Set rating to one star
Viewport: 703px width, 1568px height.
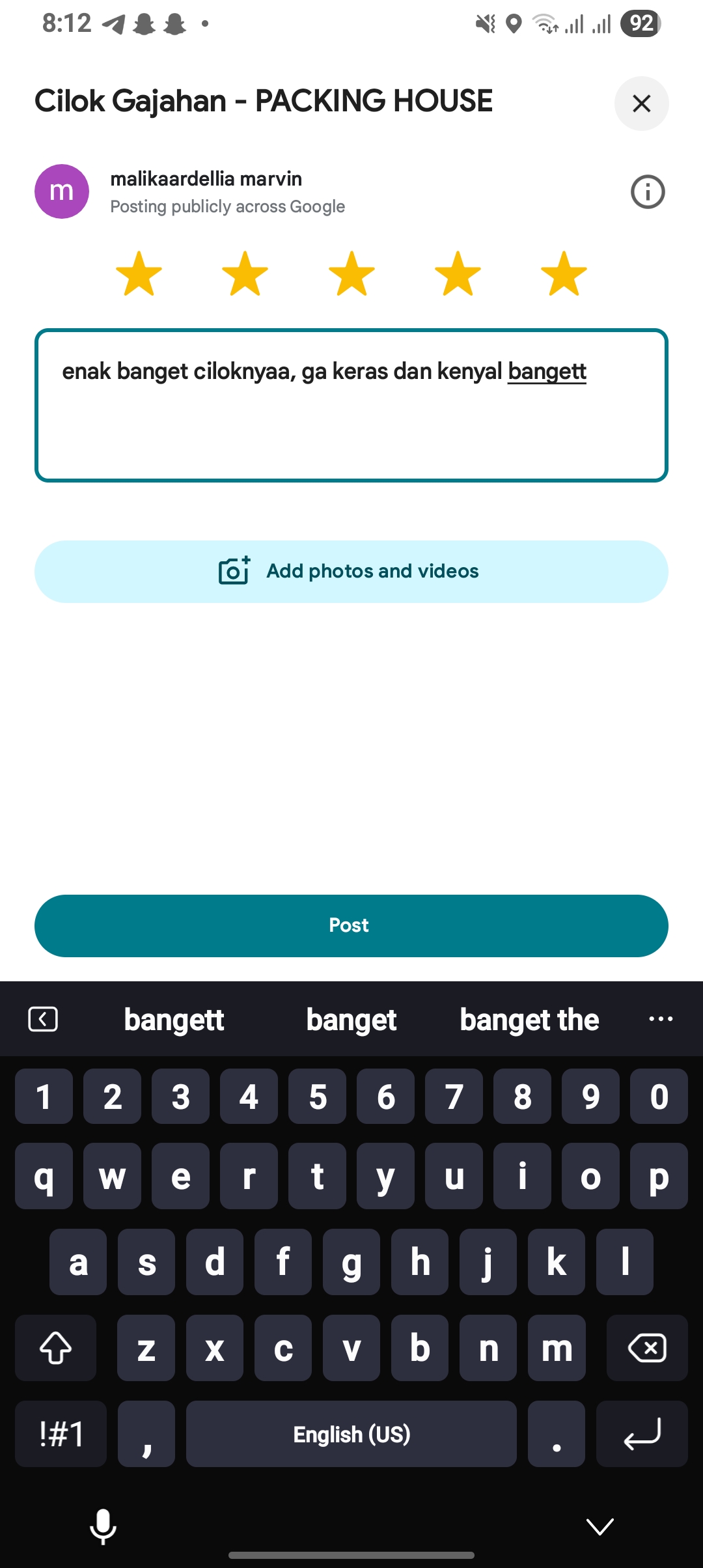[139, 274]
